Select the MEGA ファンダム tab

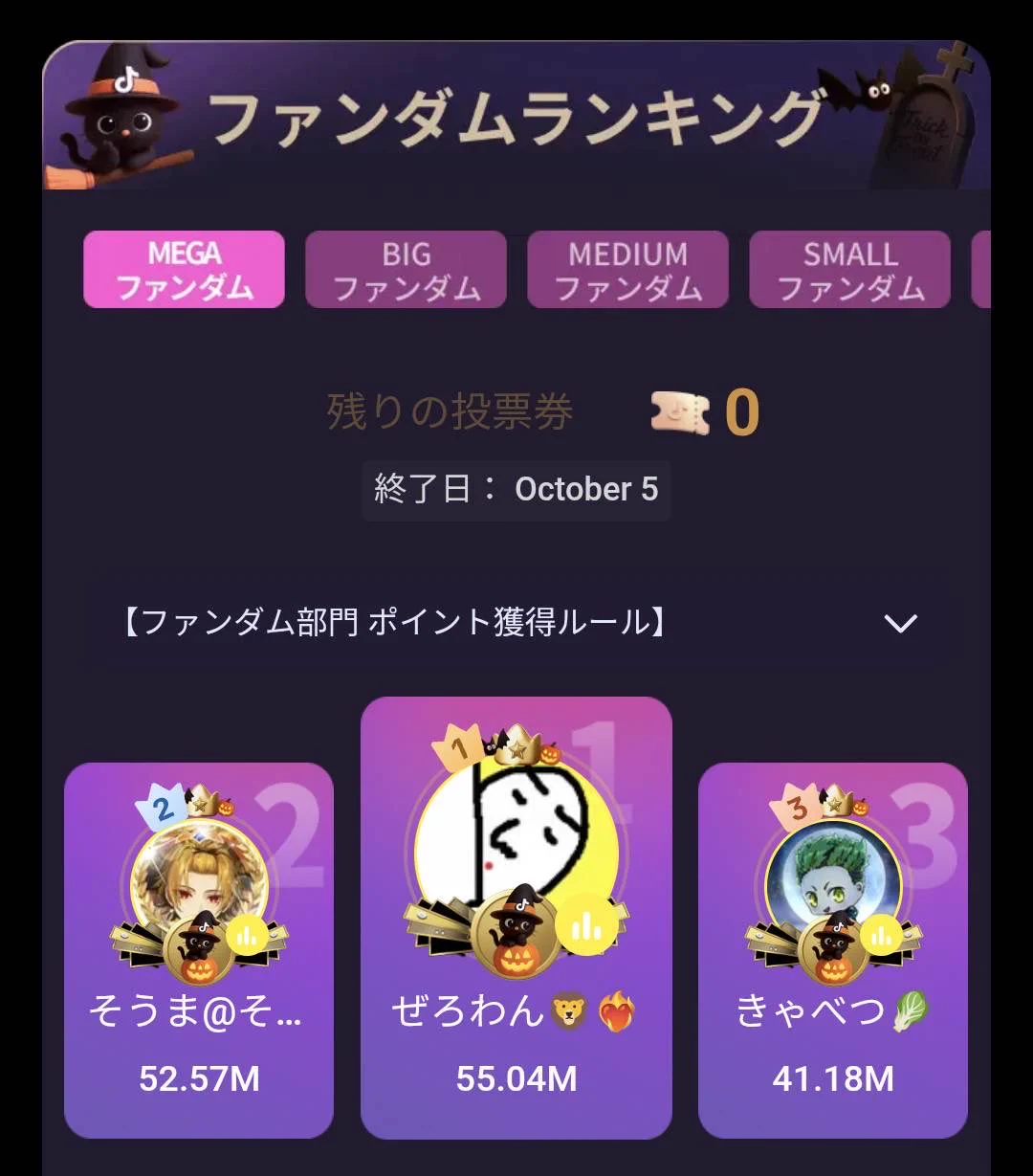coord(184,270)
